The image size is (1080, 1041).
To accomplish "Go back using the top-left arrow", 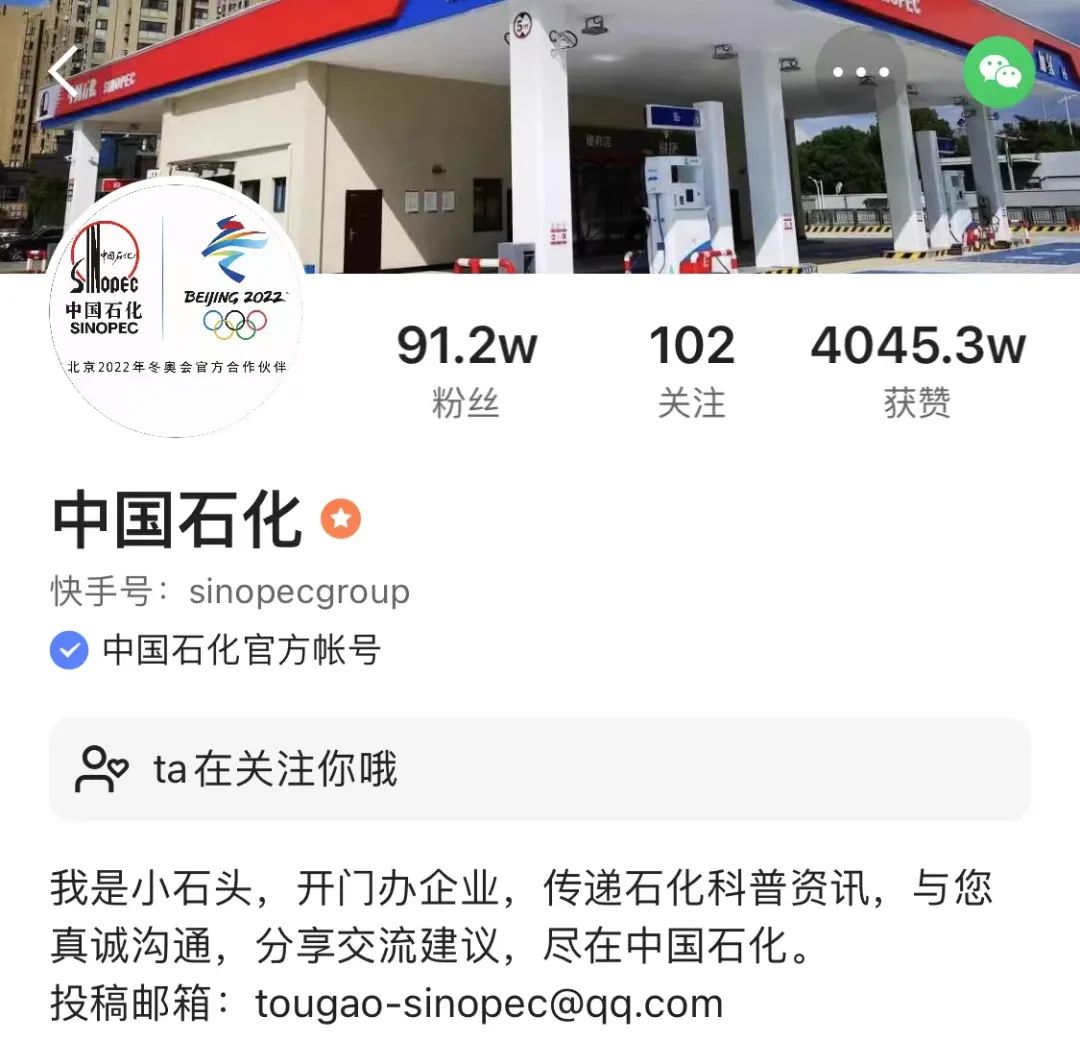I will click(65, 72).
